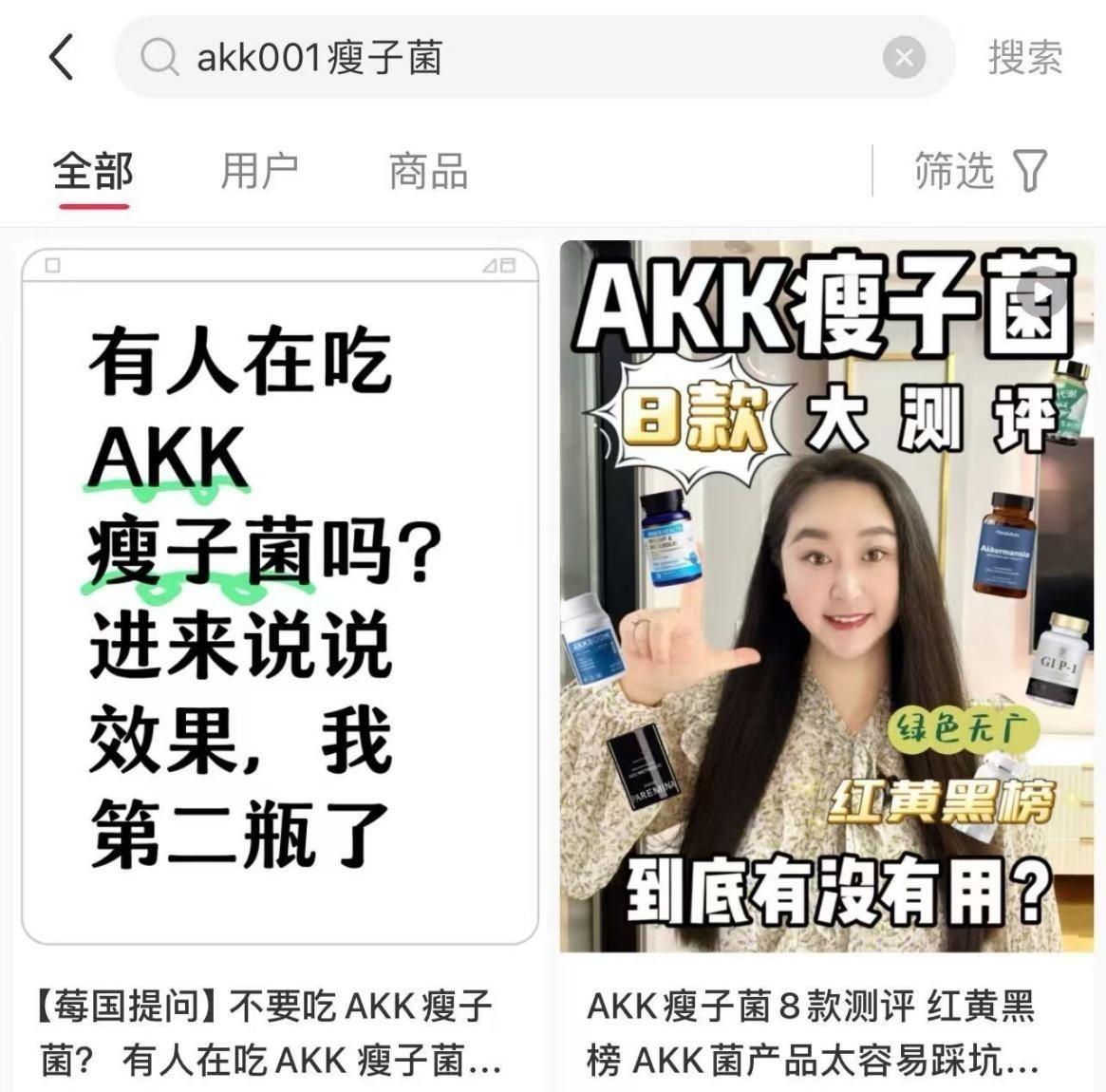Tap the 搜索 button

(1024, 58)
